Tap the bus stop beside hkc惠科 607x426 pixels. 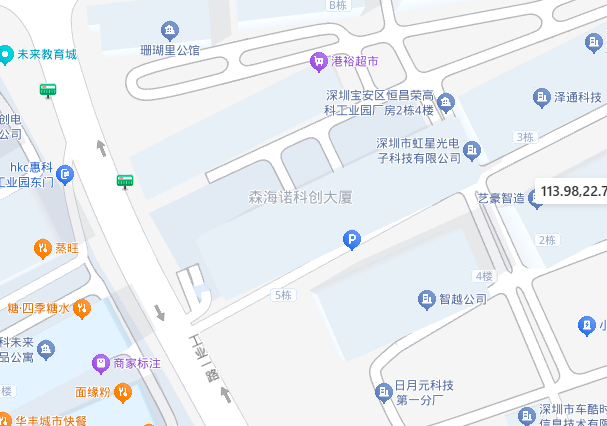(125, 181)
